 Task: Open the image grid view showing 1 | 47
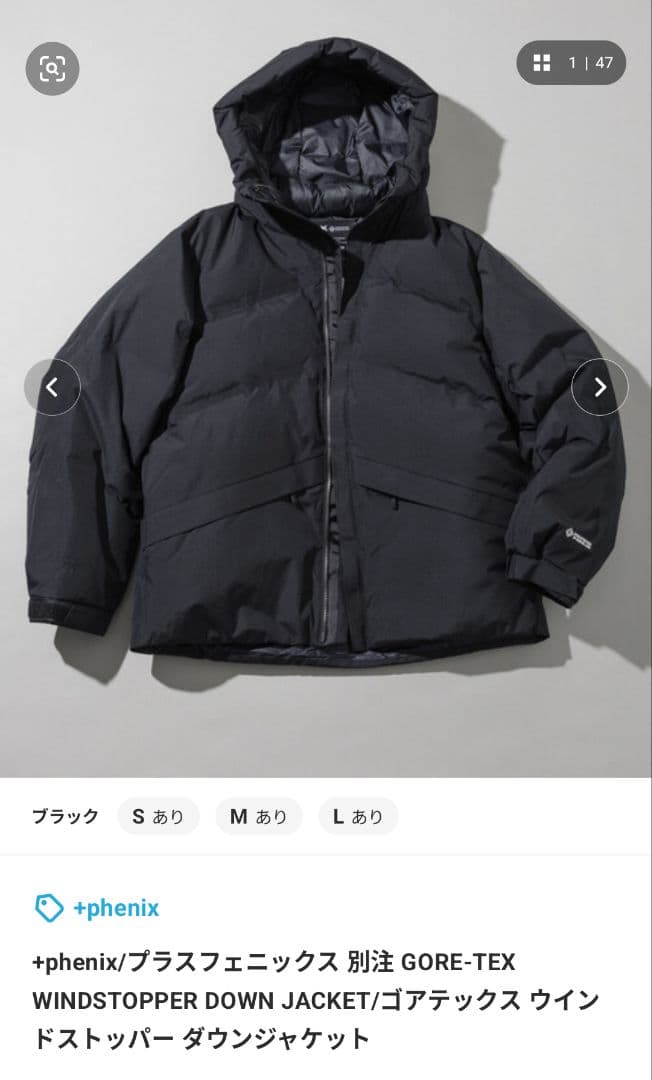(571, 63)
